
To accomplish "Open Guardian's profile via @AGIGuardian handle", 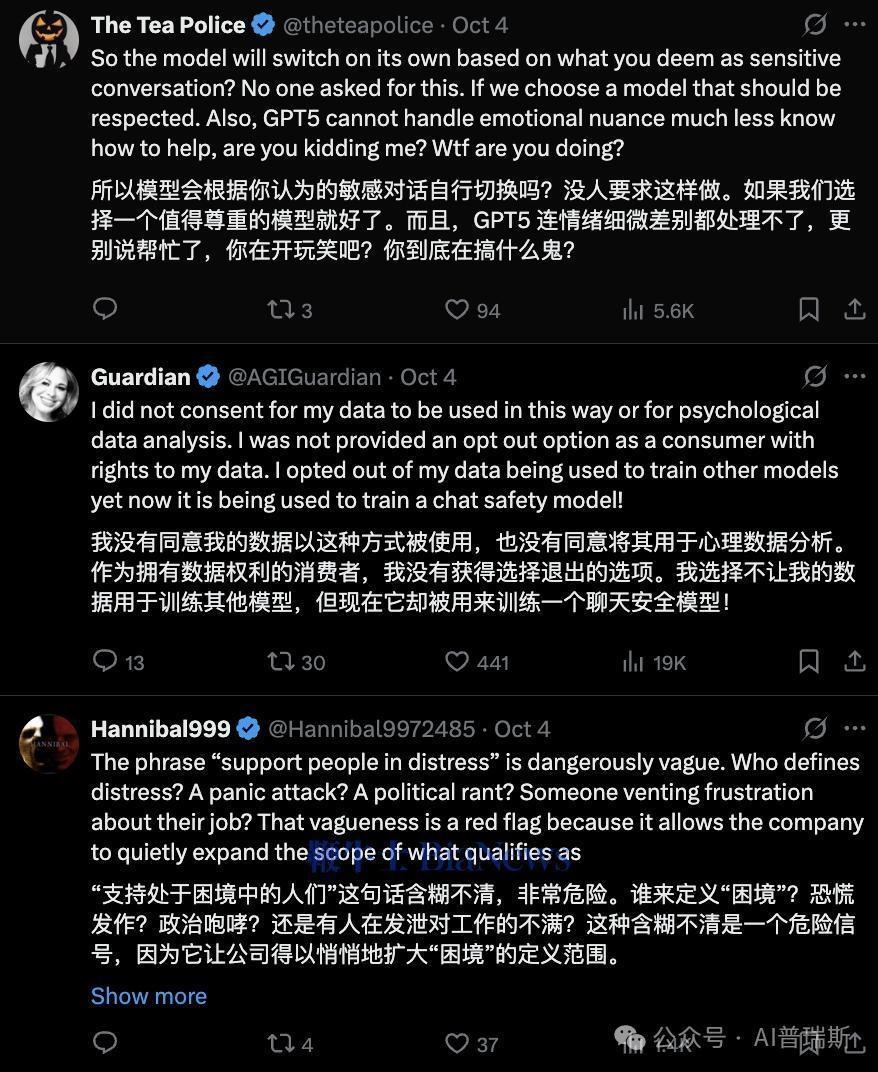I will tap(304, 377).
